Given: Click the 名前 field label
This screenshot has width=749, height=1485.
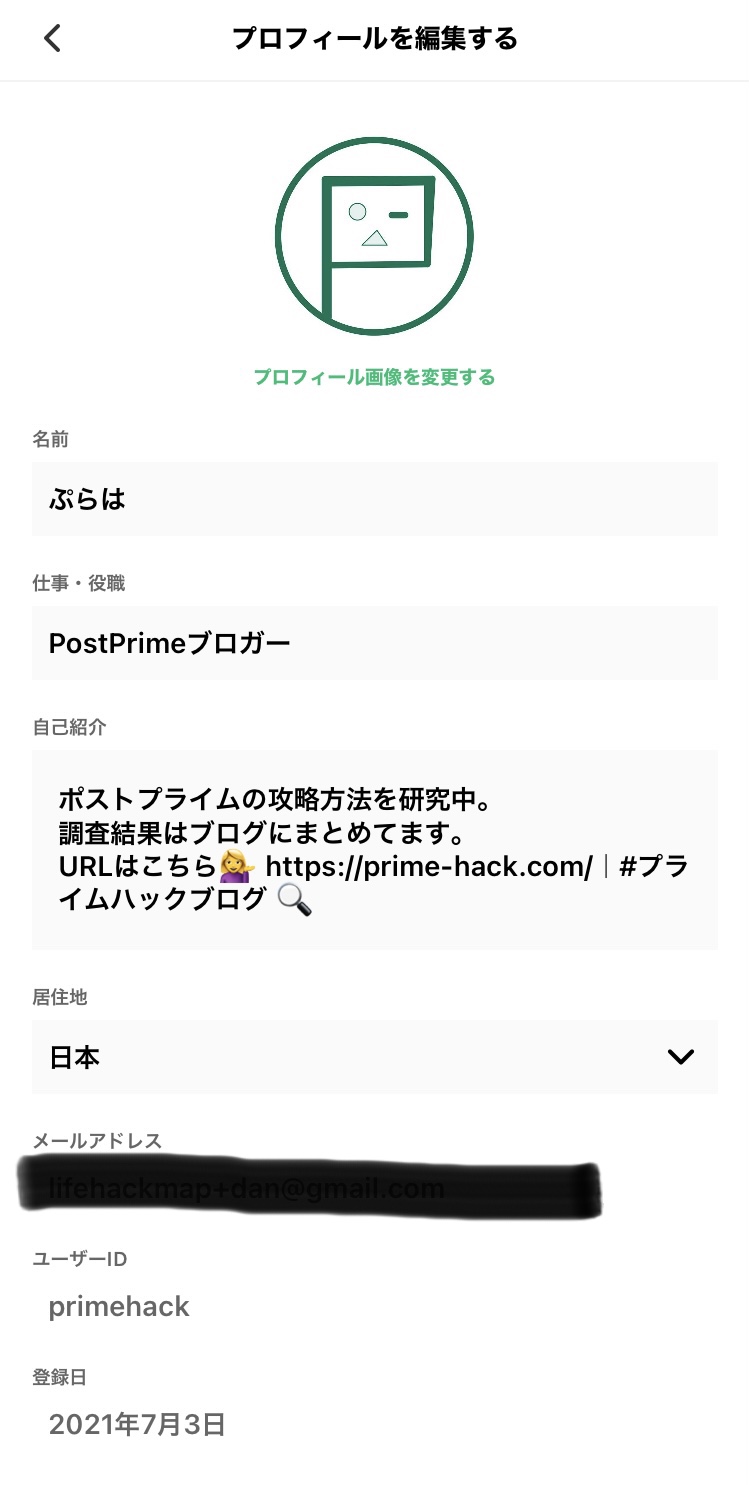Looking at the screenshot, I should click(x=51, y=439).
